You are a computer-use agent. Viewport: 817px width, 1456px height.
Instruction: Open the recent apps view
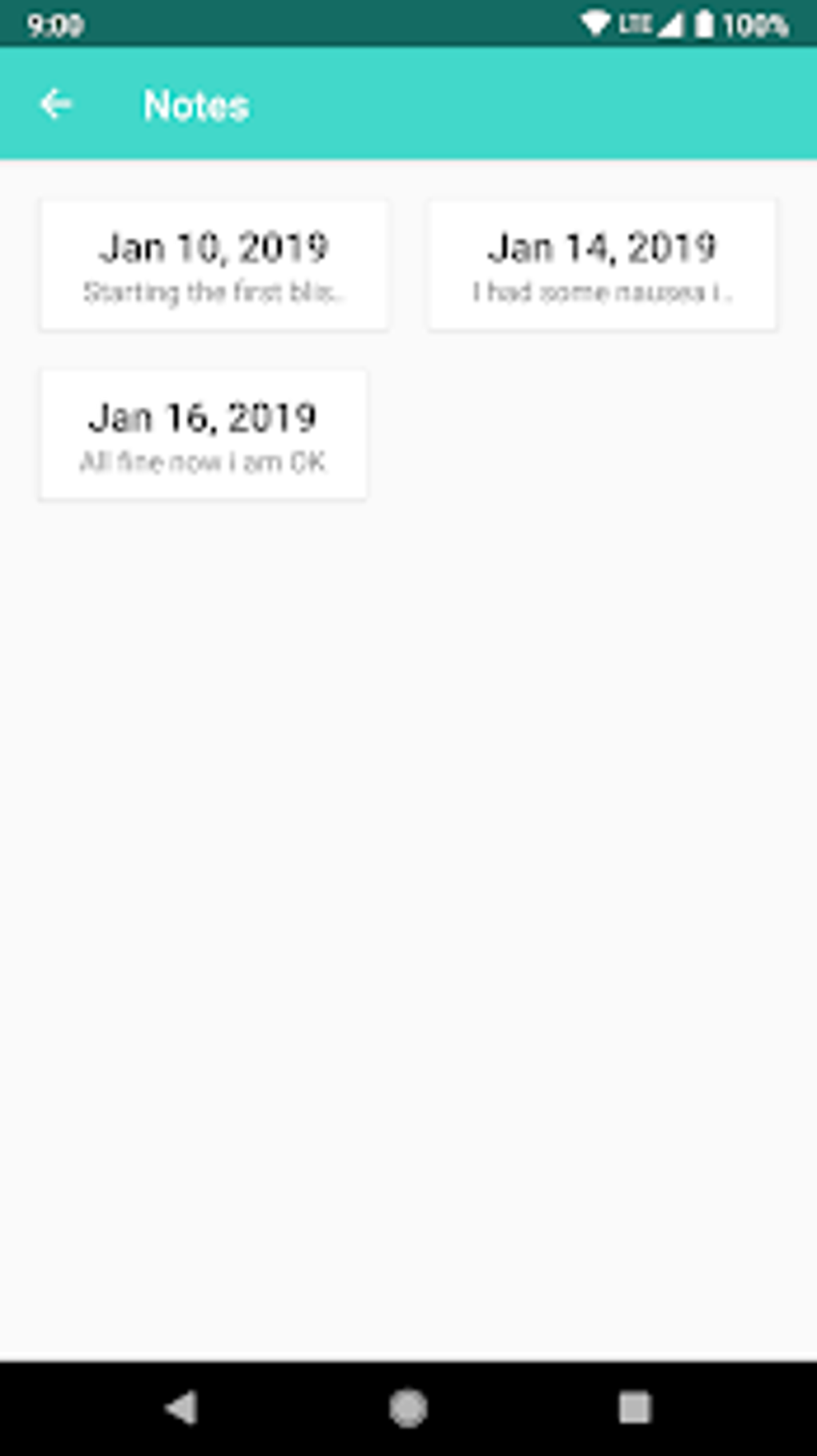(x=634, y=1408)
